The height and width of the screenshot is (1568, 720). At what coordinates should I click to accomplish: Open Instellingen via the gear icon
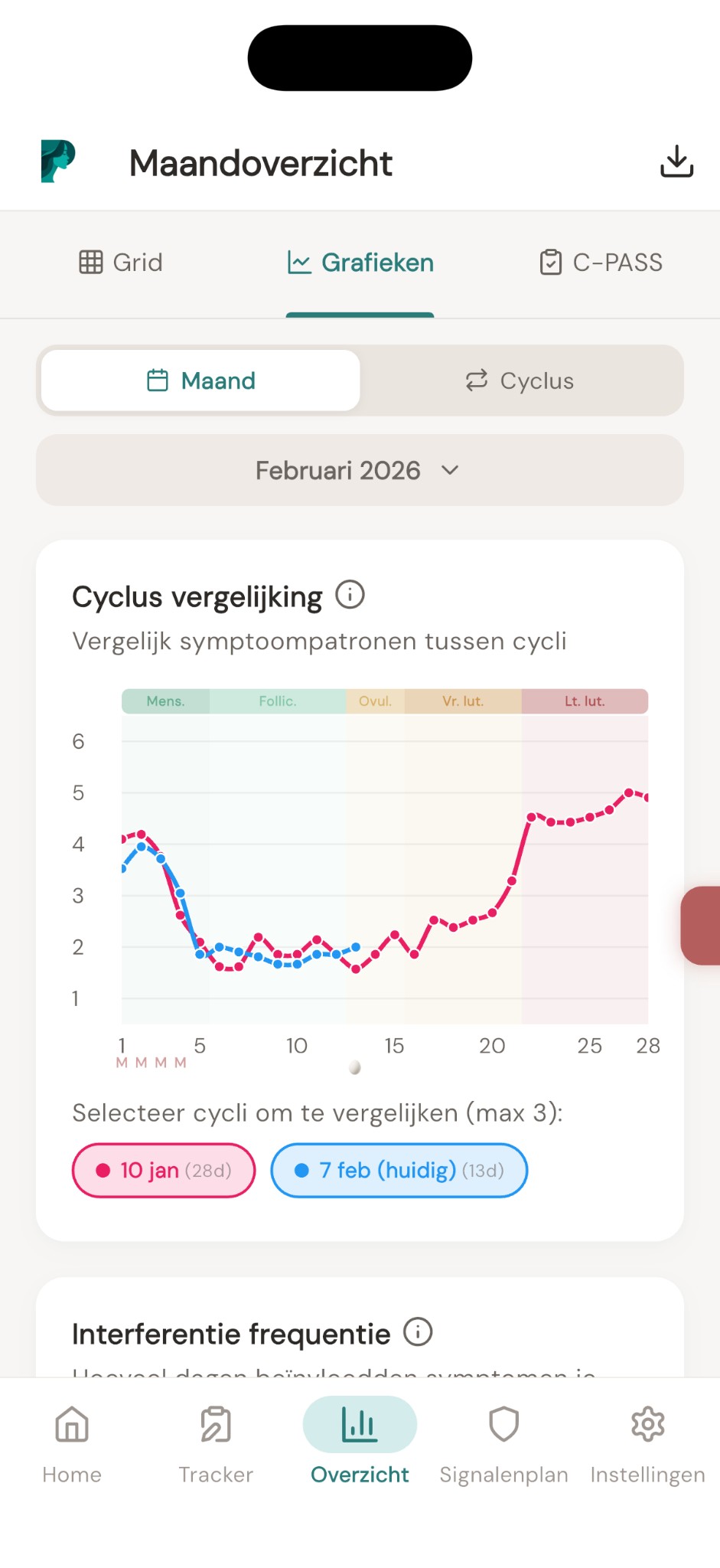pos(647,1424)
